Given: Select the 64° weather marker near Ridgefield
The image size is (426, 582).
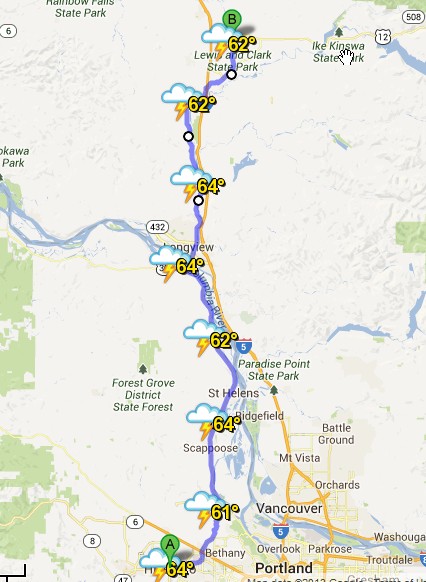Looking at the screenshot, I should pyautogui.click(x=213, y=422).
